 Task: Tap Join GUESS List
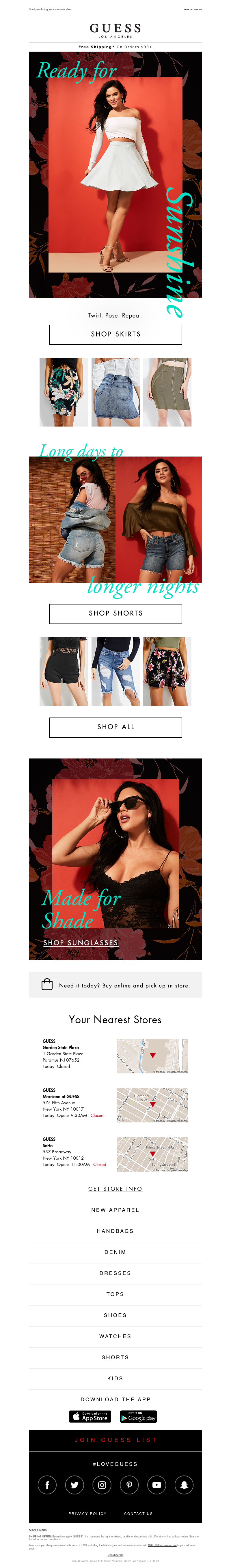coord(115,1440)
